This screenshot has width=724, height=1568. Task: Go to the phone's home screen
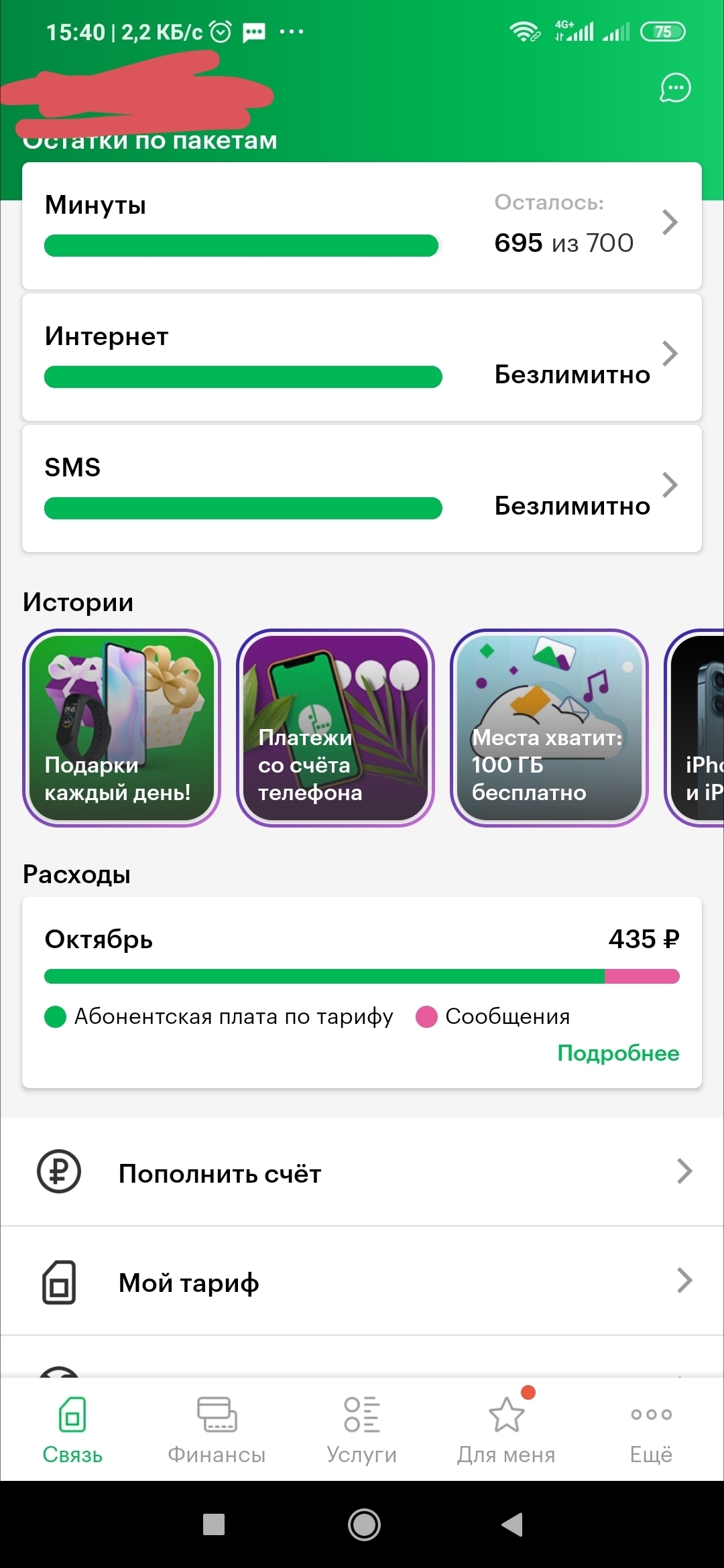coord(364,1524)
